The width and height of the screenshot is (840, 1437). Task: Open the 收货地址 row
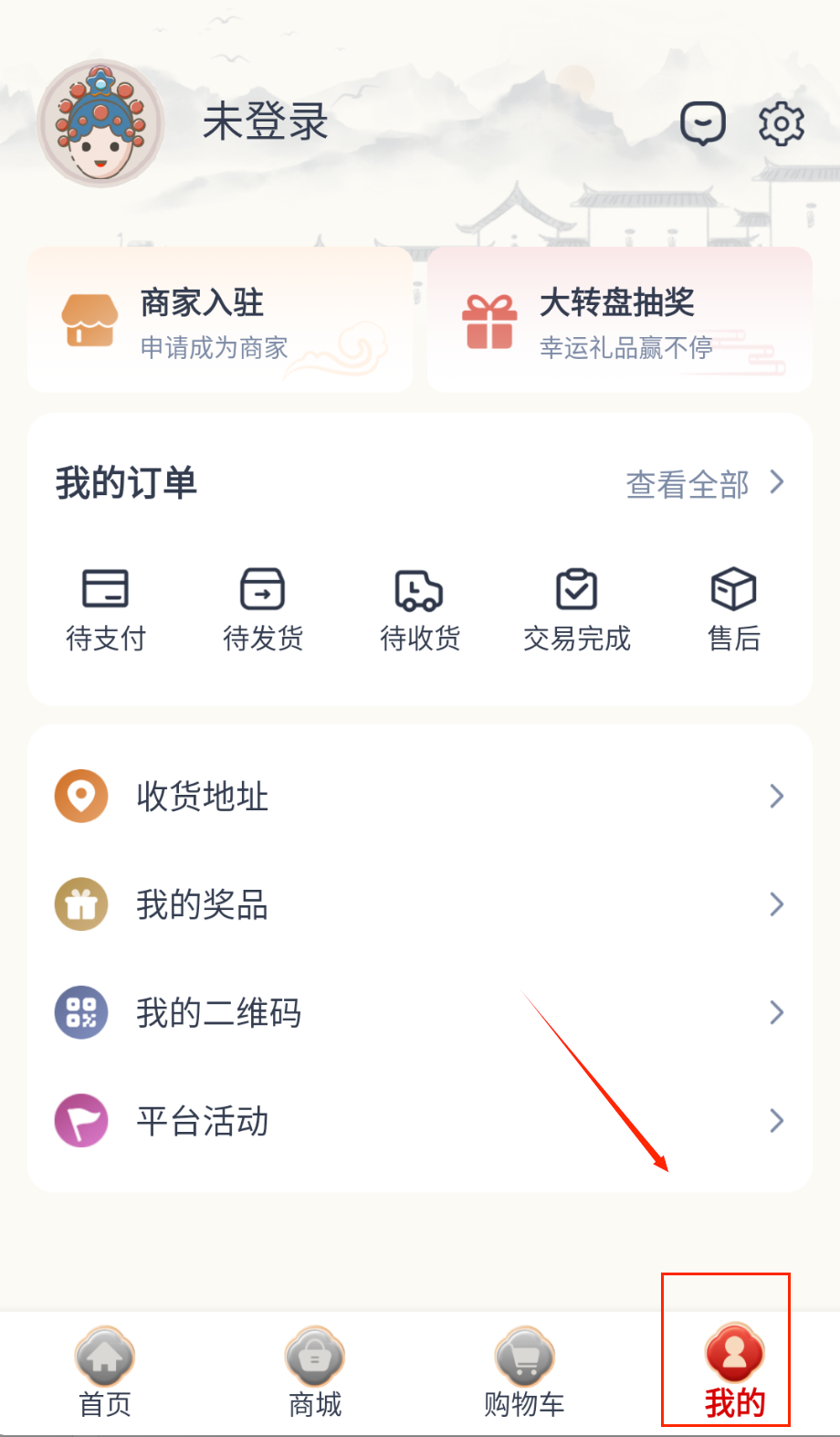tap(419, 797)
